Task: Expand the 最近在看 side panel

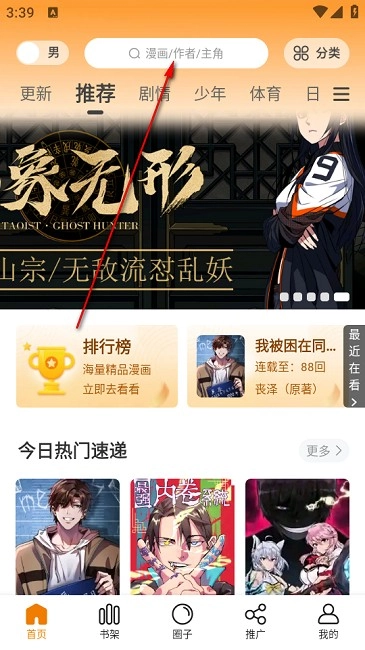Action: 354,366
